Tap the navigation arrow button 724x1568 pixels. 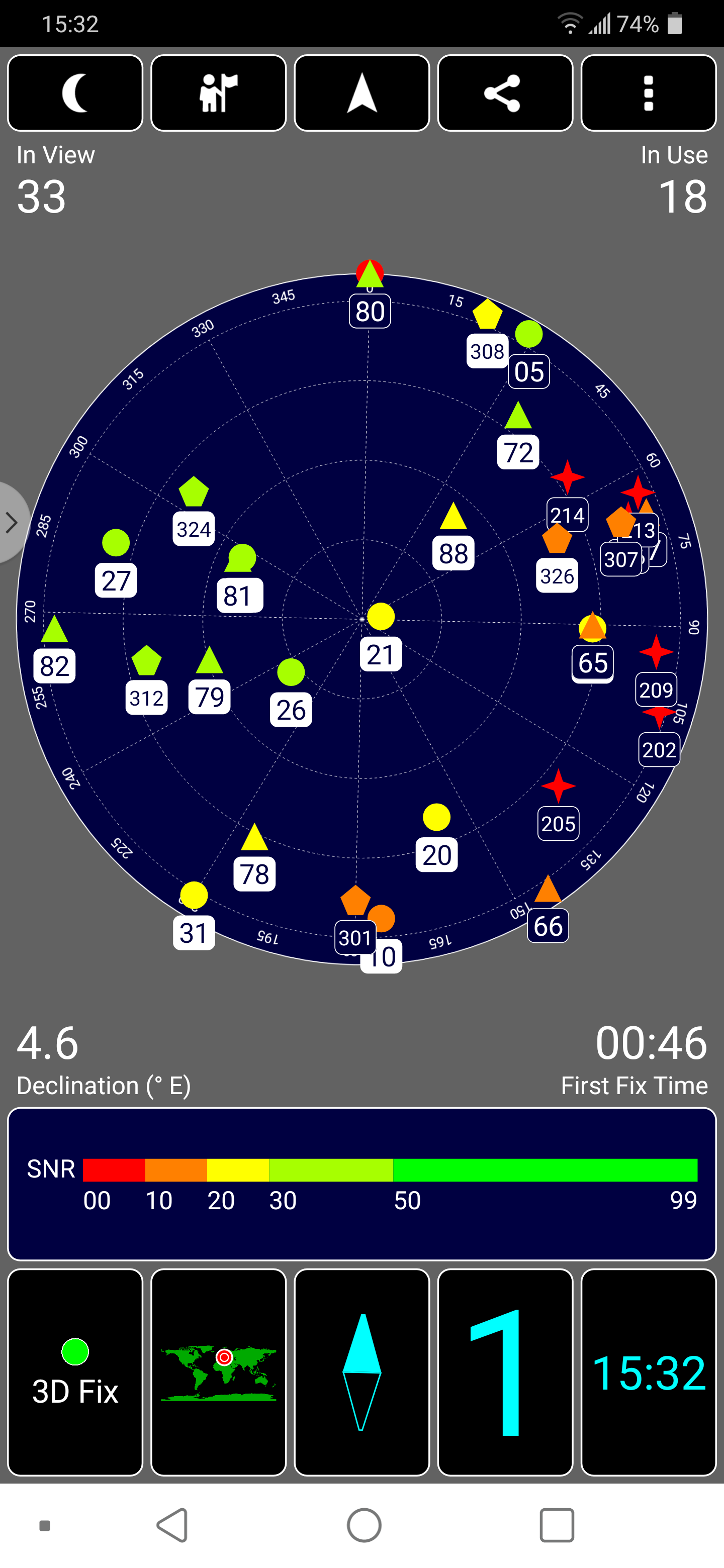361,93
